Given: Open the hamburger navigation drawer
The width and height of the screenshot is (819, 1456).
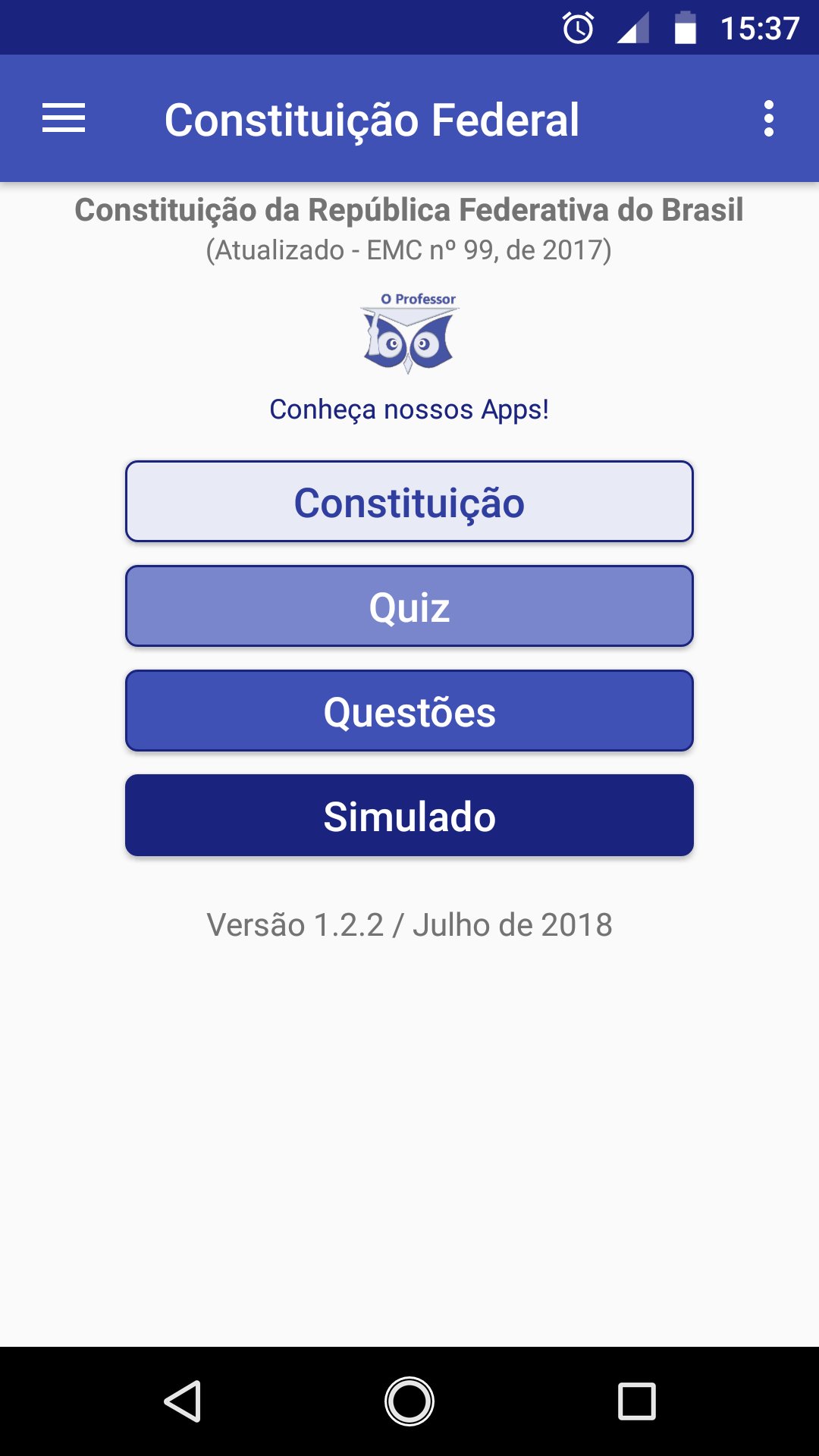Looking at the screenshot, I should [x=64, y=118].
